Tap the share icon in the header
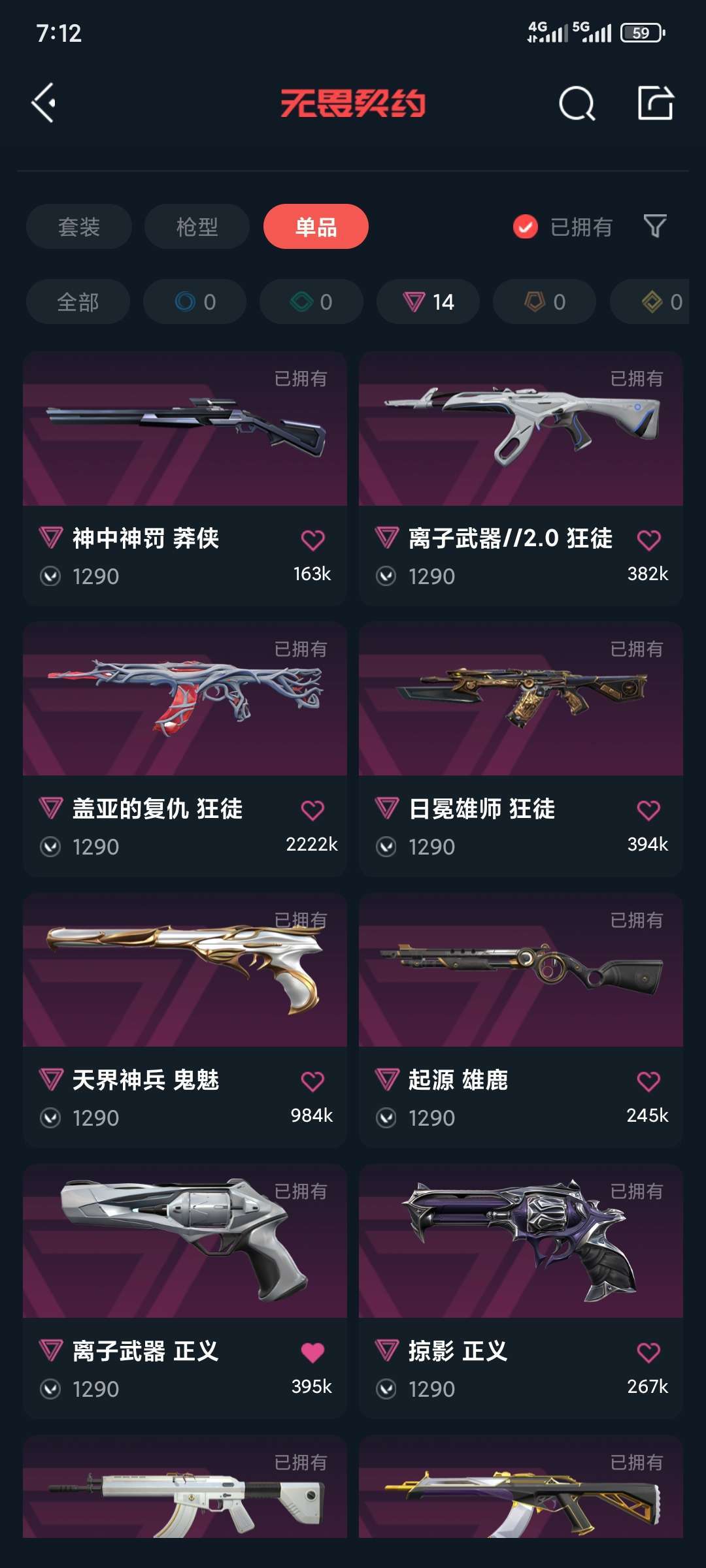The height and width of the screenshot is (1568, 706). click(x=656, y=103)
